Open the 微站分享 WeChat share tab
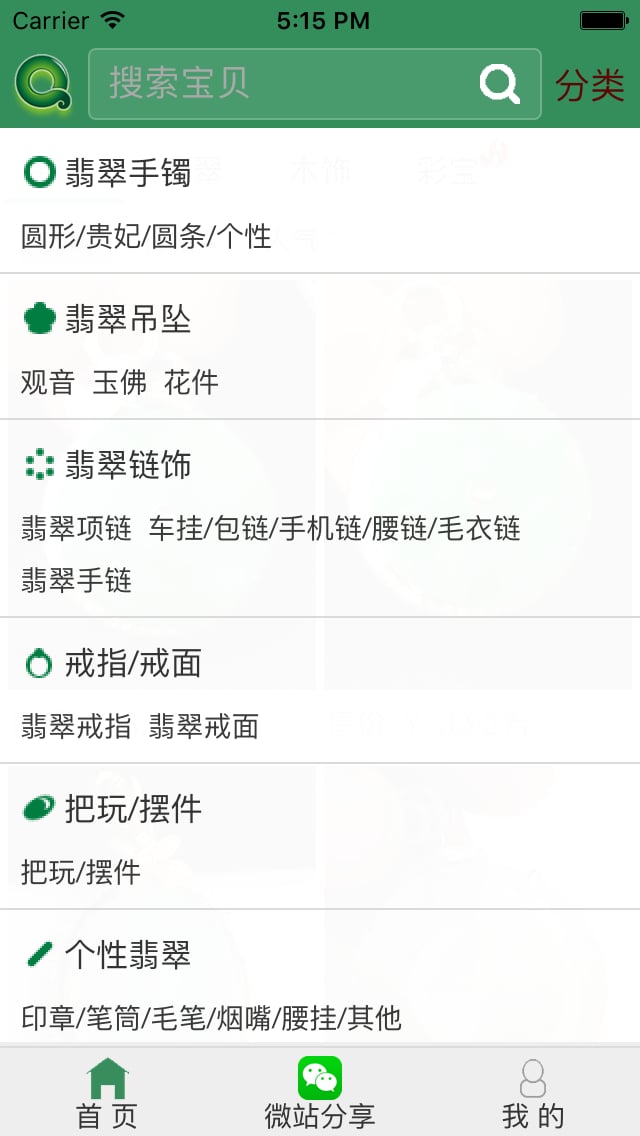The image size is (640, 1136). [320, 1093]
